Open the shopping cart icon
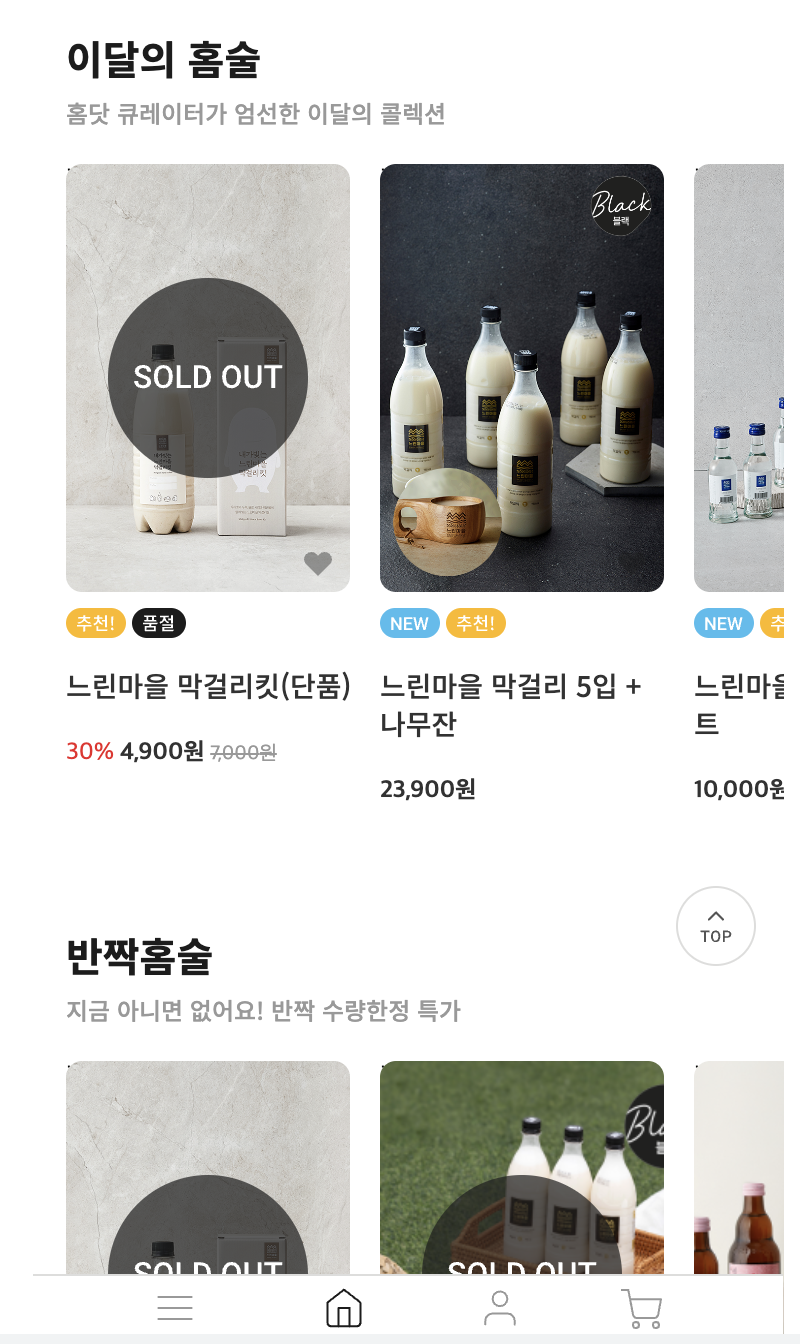Screen dimensions: 800x1344 [x=643, y=1306]
